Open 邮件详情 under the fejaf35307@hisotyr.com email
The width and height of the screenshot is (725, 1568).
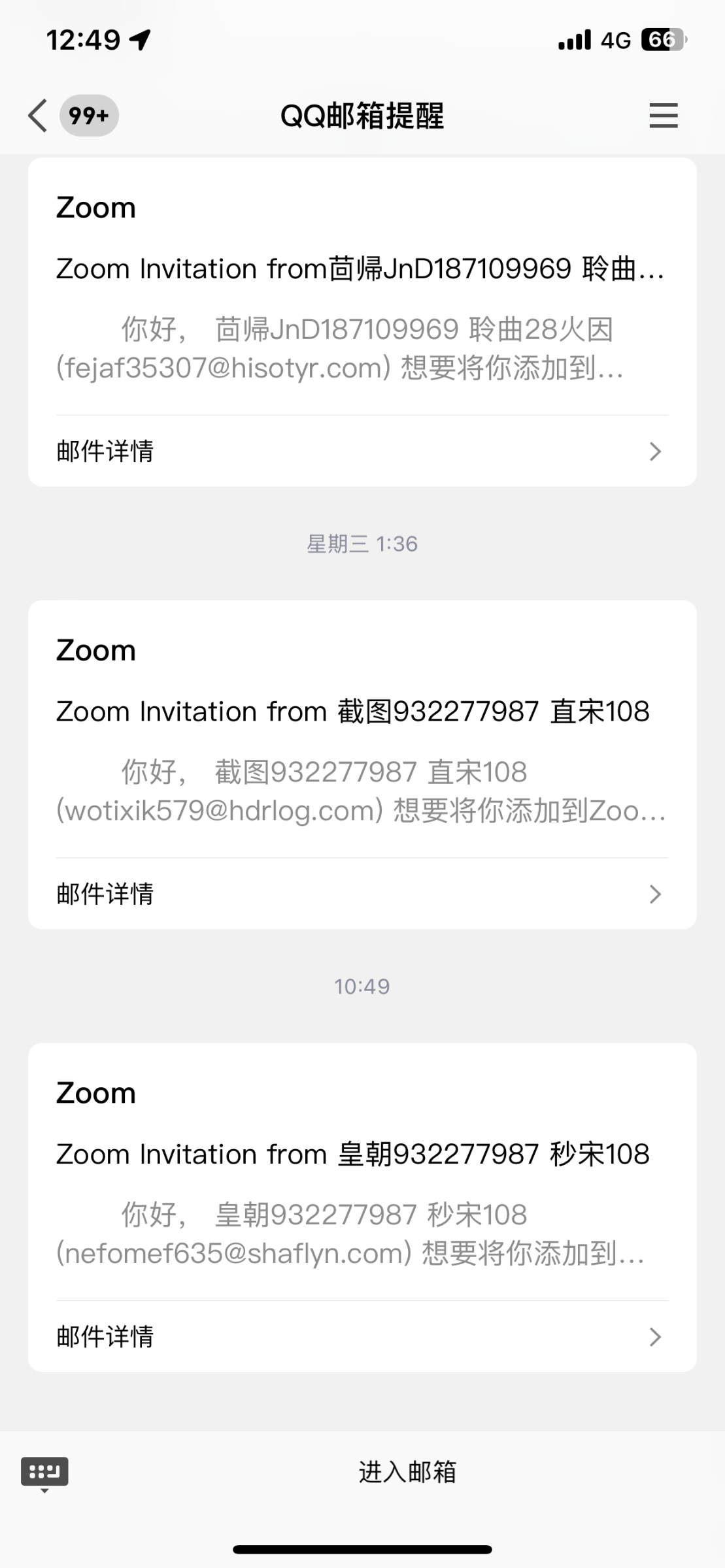[x=361, y=451]
